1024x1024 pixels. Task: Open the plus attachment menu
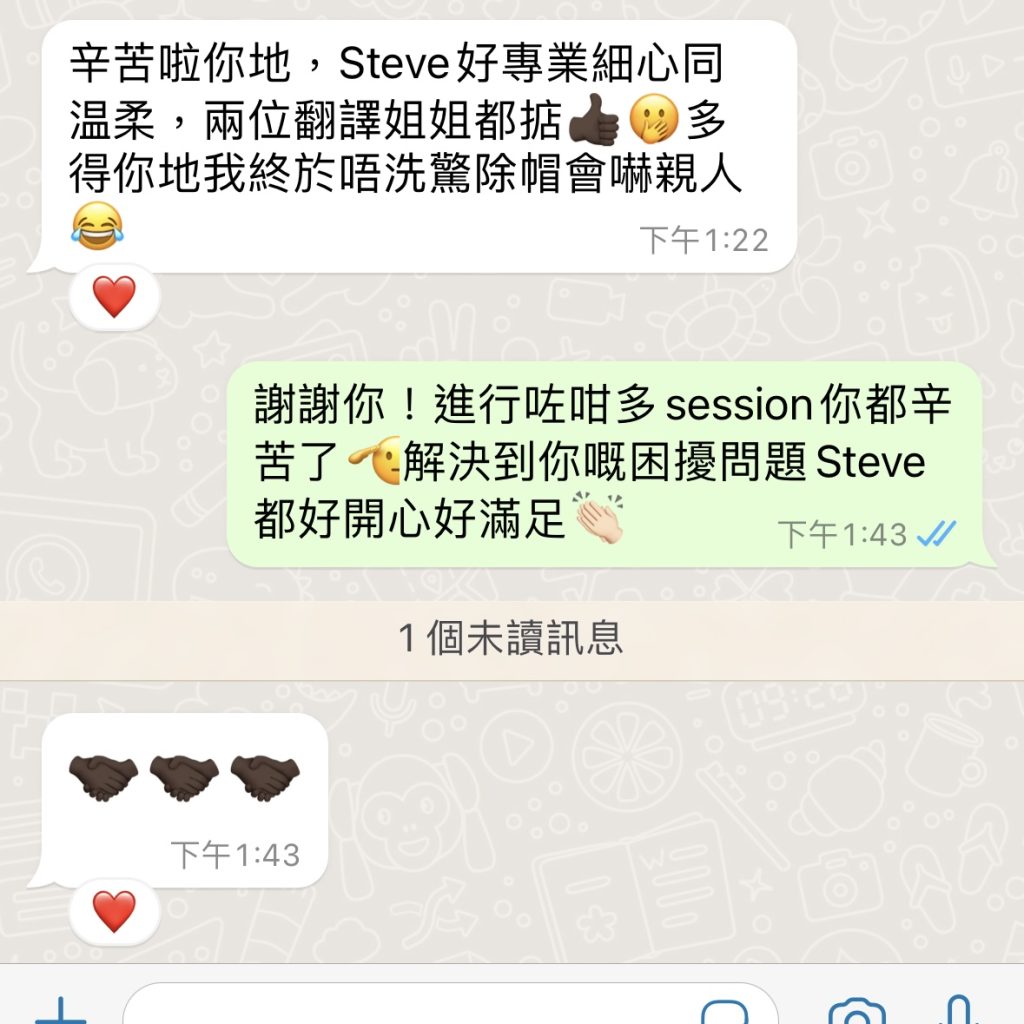[60, 1012]
